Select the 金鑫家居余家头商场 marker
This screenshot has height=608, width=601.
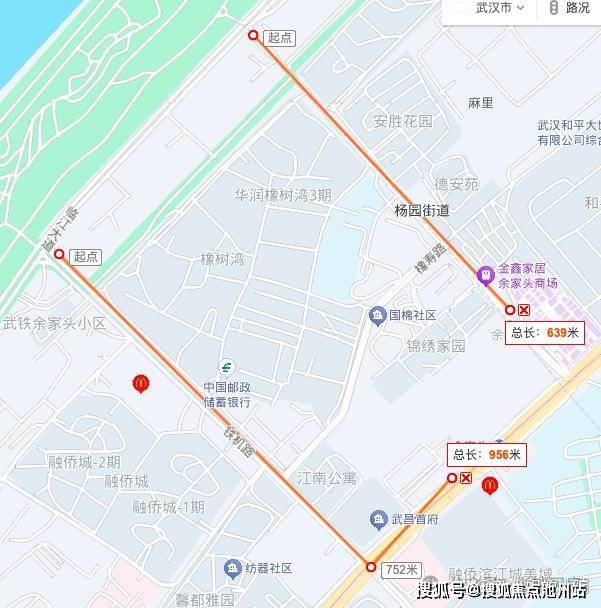485,273
